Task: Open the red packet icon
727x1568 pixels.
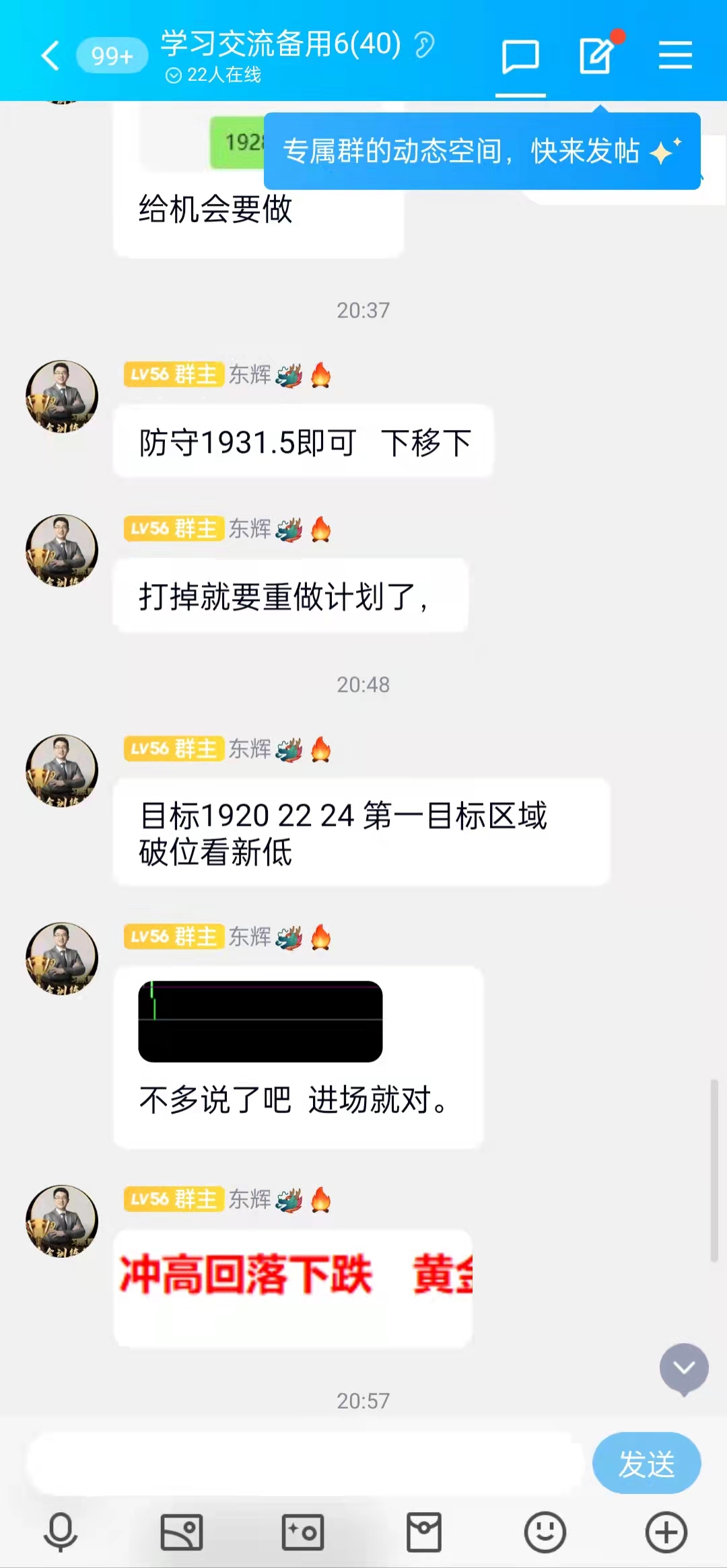Action: click(424, 1532)
